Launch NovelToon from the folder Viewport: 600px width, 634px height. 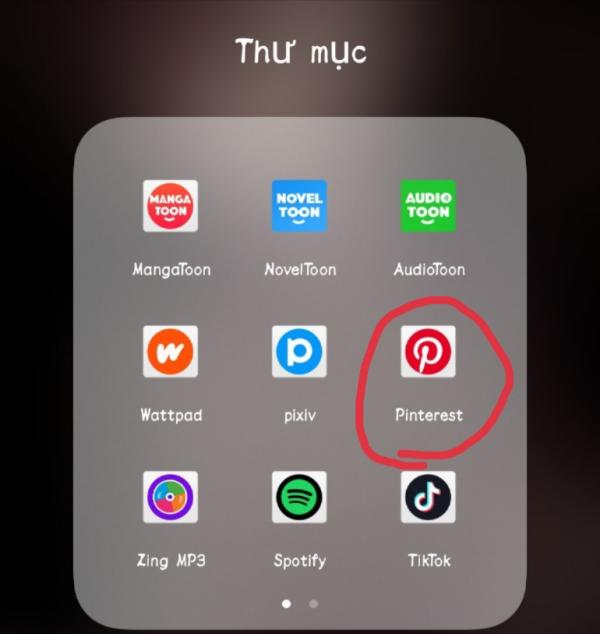pyautogui.click(x=299, y=206)
